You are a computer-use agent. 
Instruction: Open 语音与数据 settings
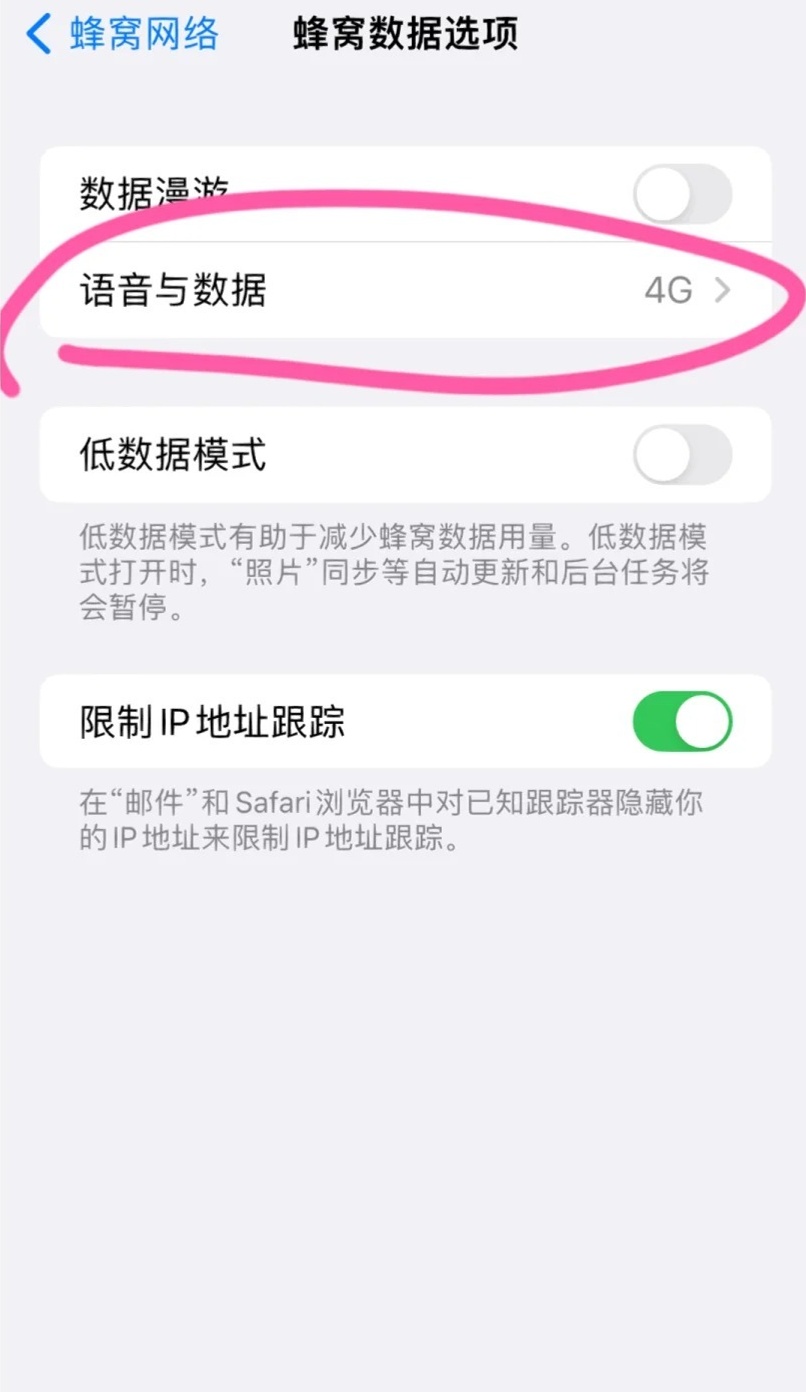(x=405, y=291)
